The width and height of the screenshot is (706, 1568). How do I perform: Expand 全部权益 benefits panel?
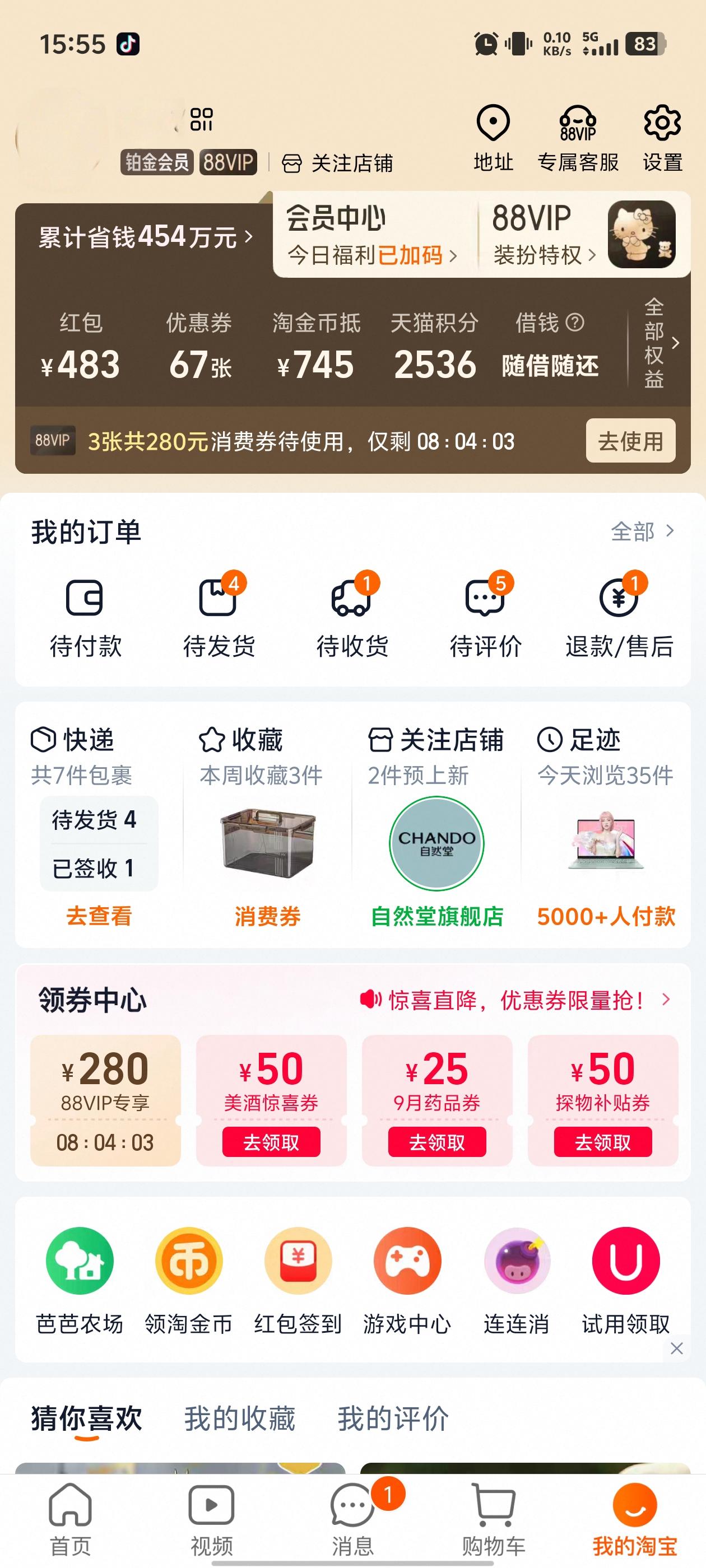(x=657, y=344)
